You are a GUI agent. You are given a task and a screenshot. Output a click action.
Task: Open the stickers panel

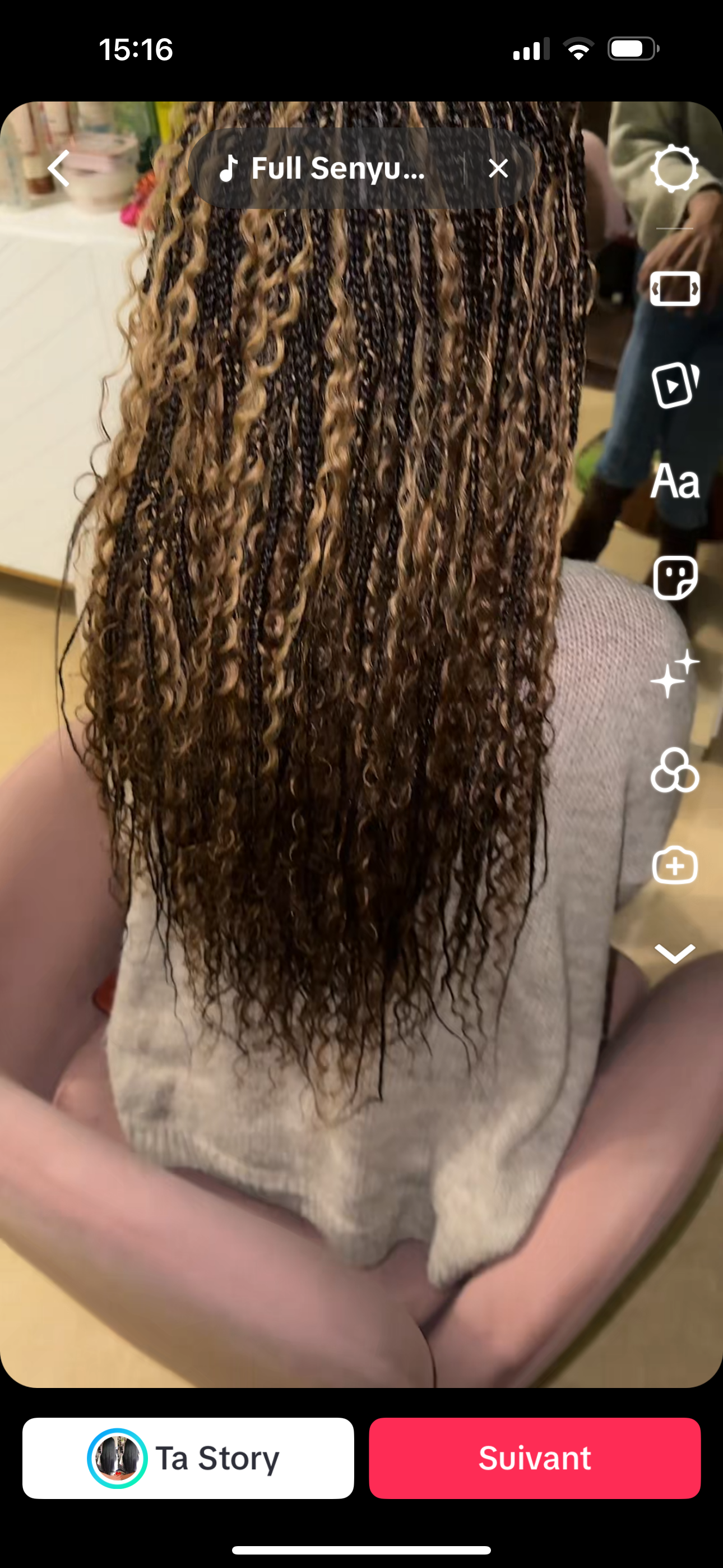tap(674, 578)
